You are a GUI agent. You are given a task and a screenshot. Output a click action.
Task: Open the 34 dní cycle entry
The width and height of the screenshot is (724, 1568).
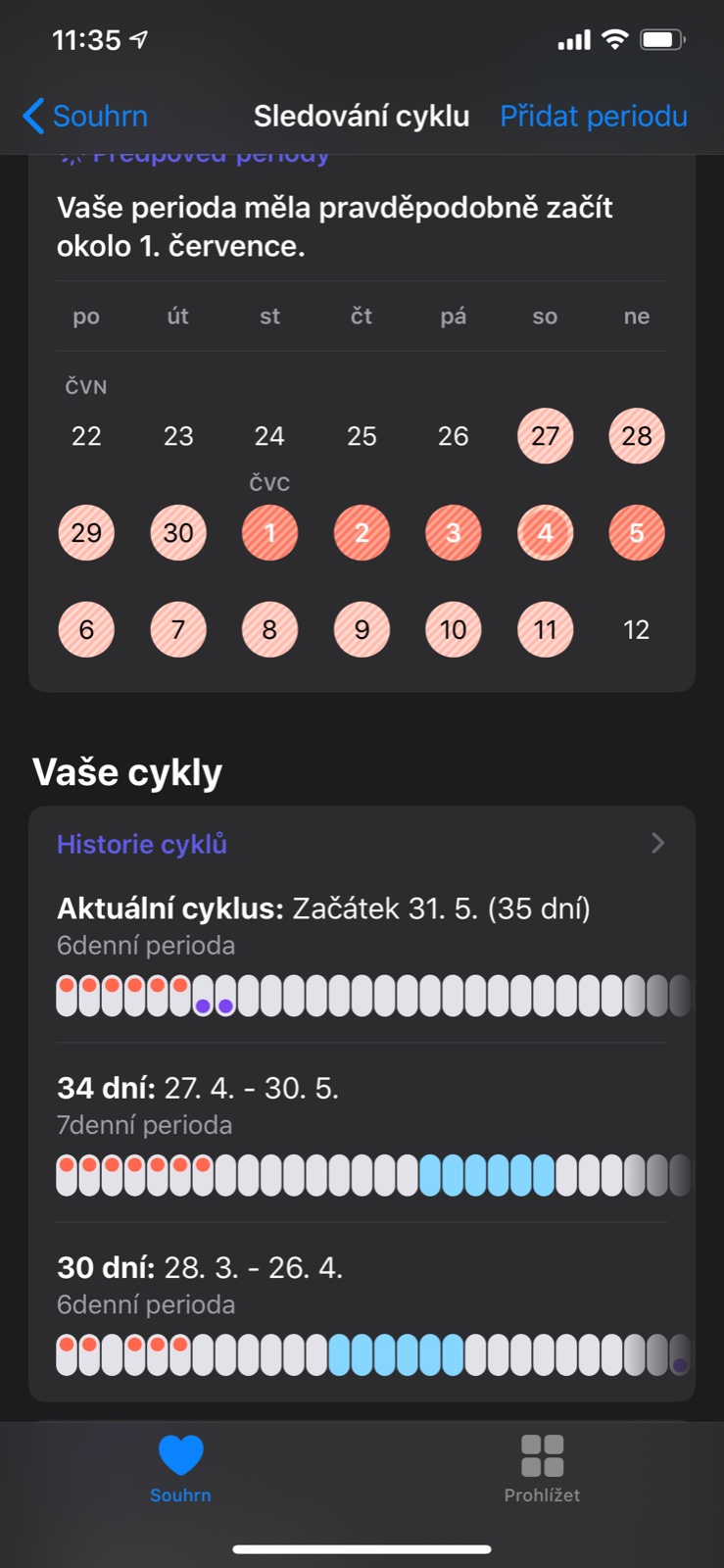pos(361,1132)
